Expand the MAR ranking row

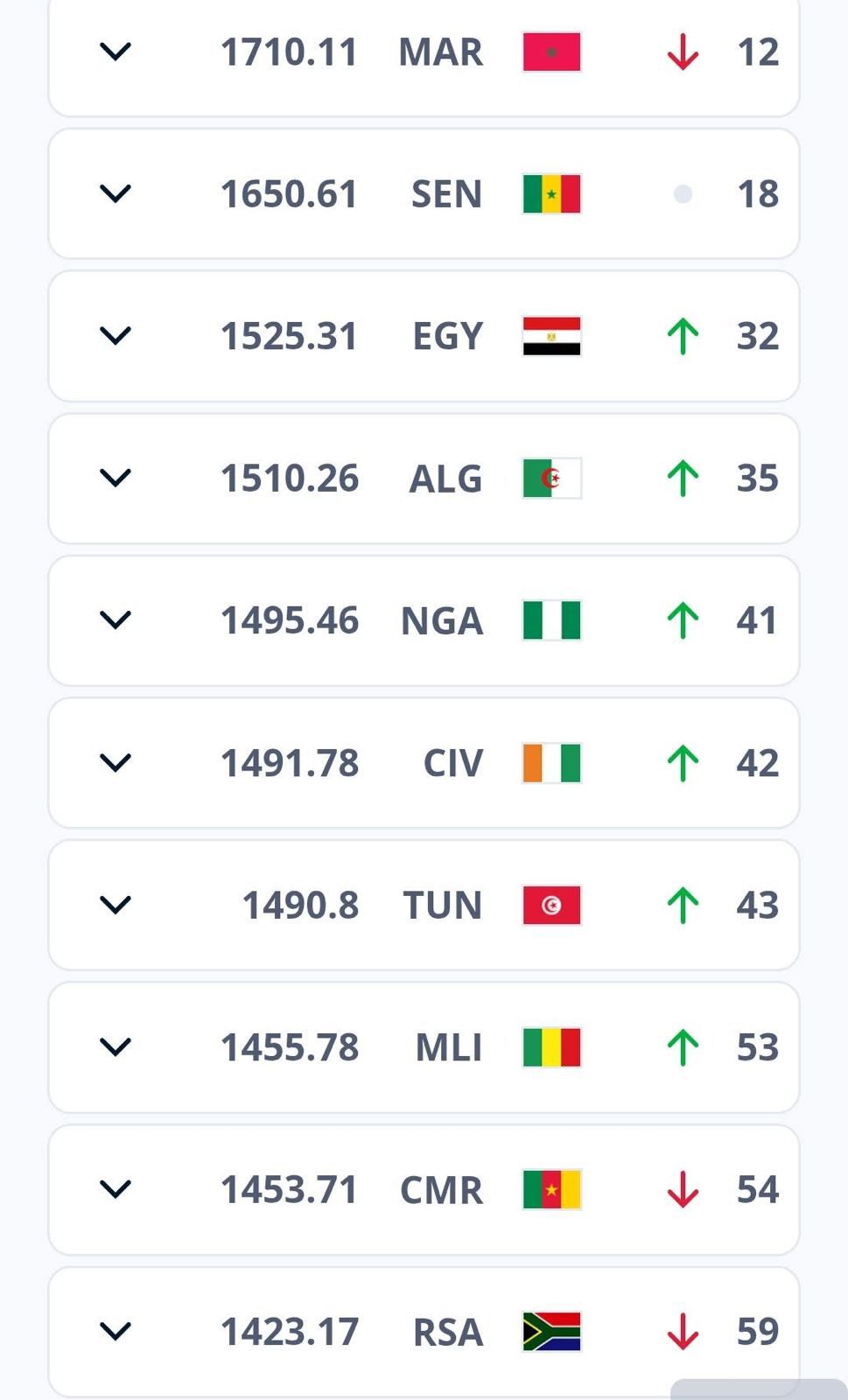(x=115, y=52)
